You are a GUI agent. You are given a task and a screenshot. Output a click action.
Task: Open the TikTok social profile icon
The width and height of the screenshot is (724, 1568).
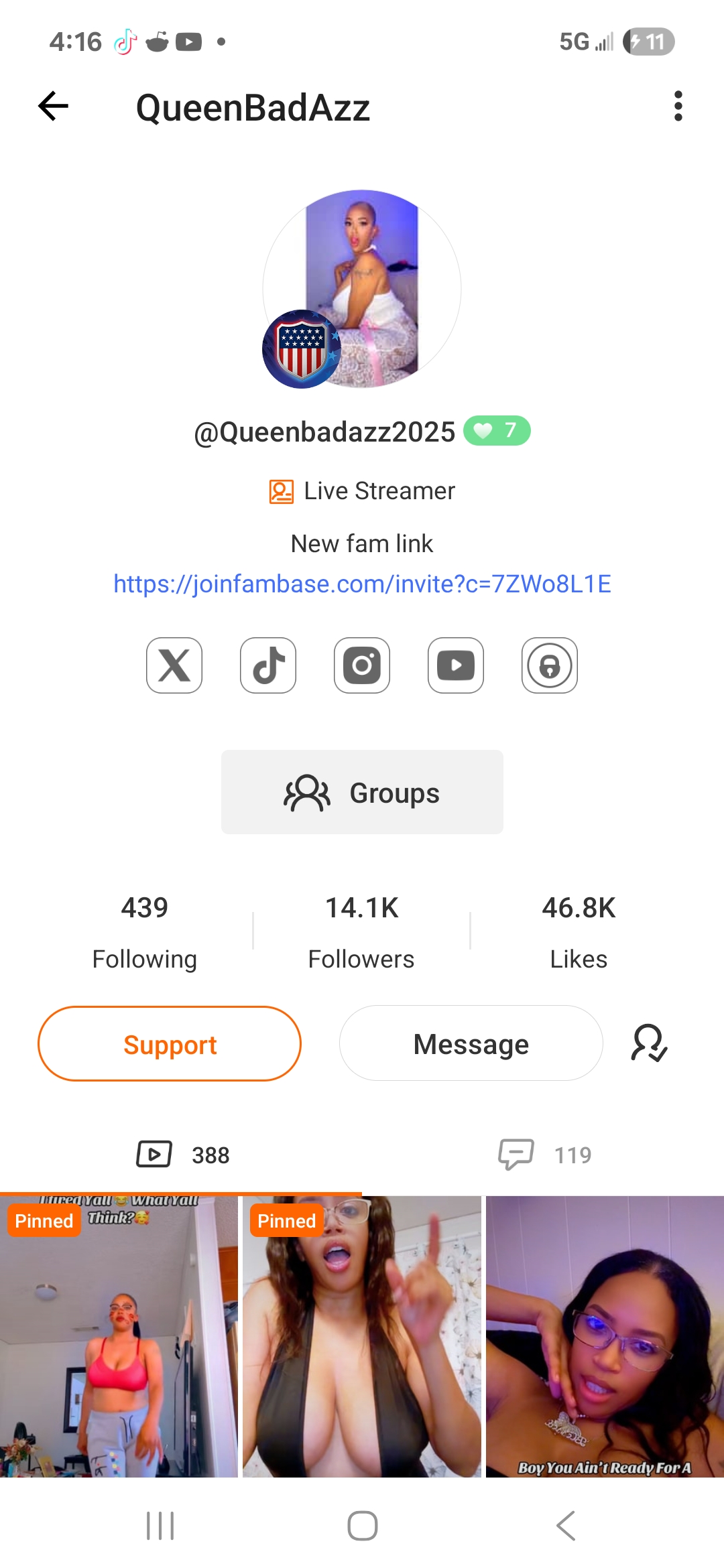tap(268, 665)
